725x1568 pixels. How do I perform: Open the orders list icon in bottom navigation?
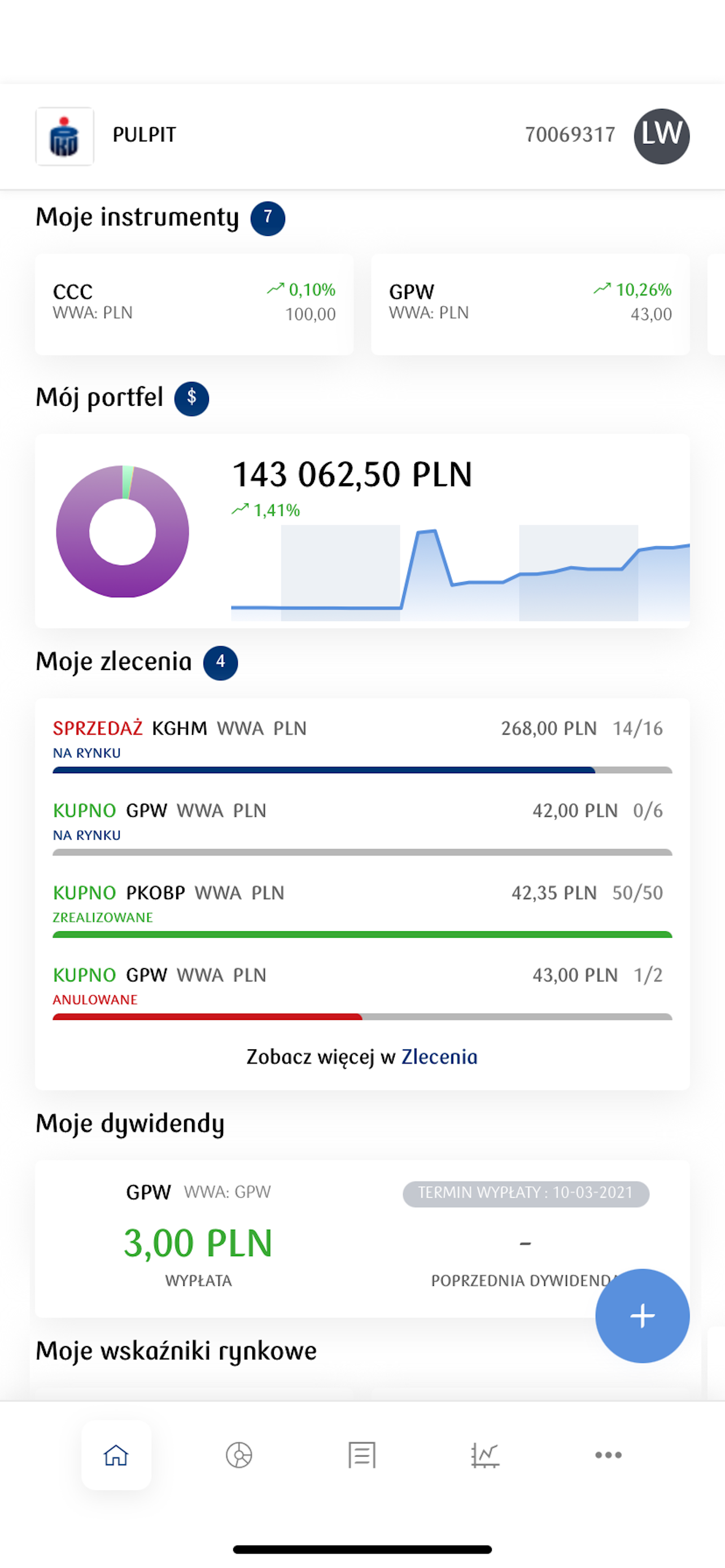[361, 1456]
